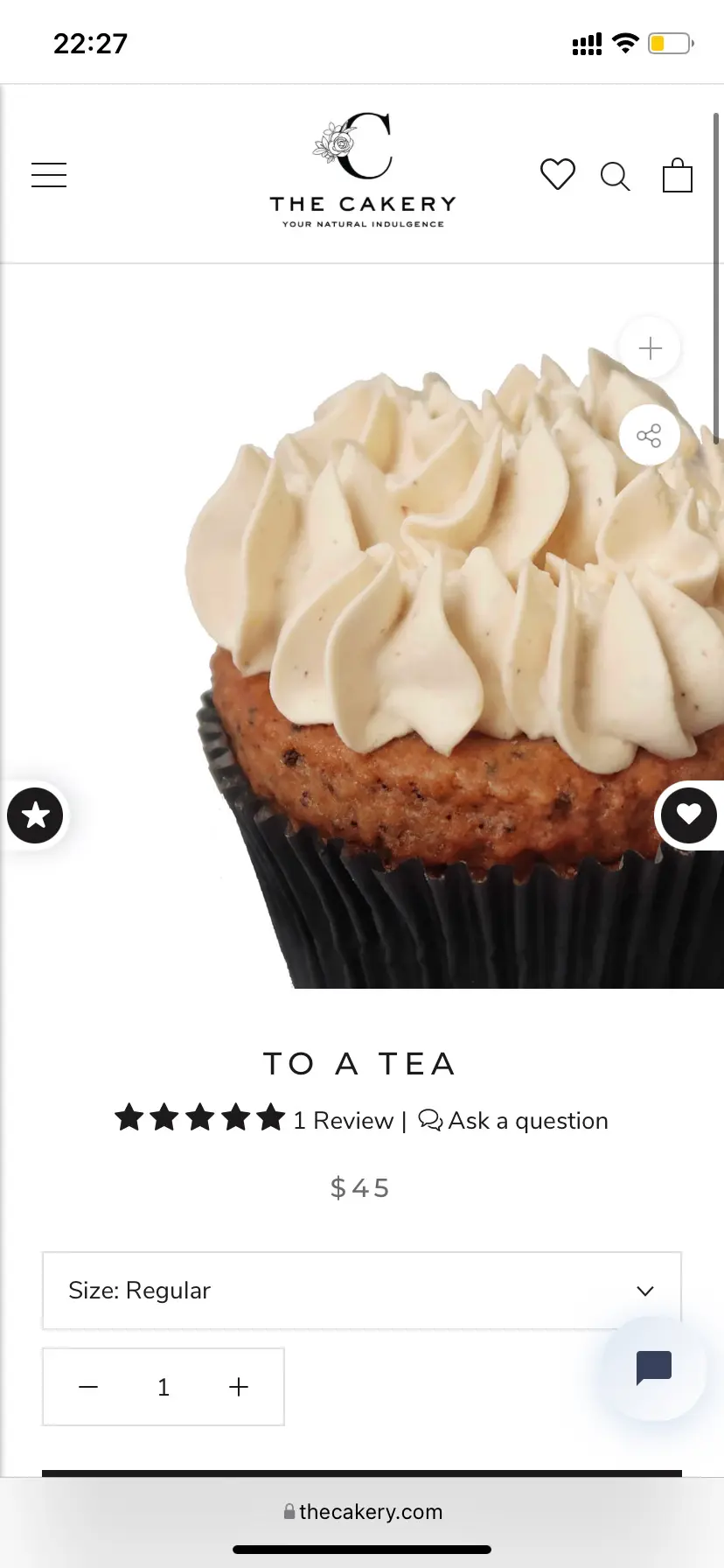The width and height of the screenshot is (724, 1568).
Task: Decrease quantity with the minus button
Action: click(x=88, y=1387)
